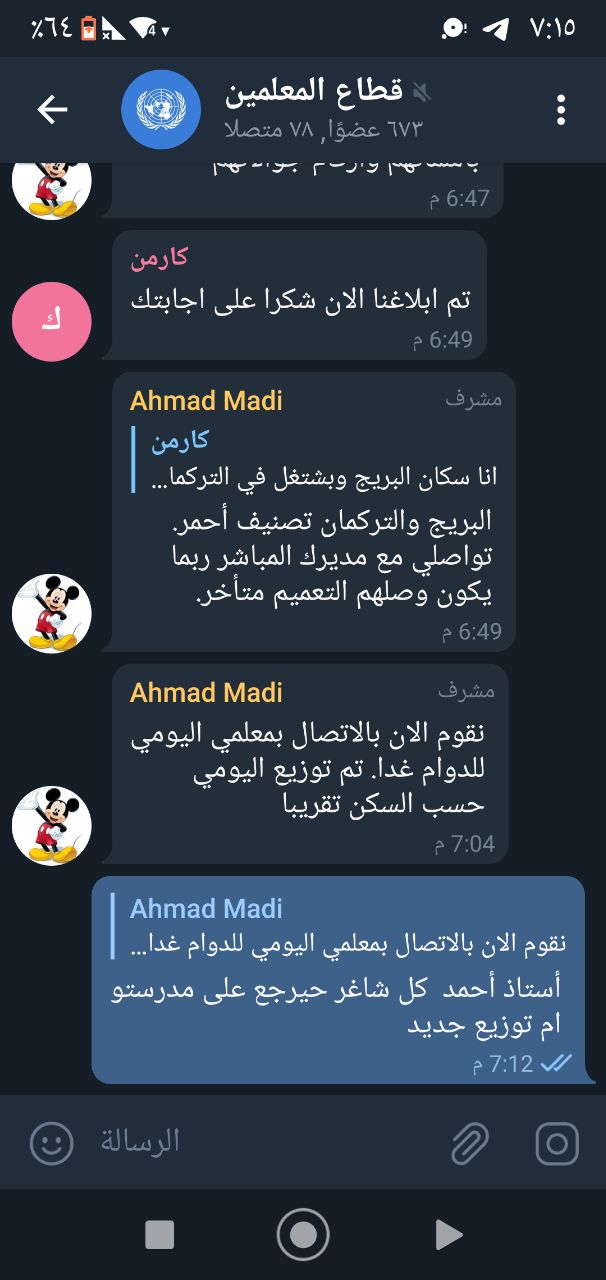
Task: Go back using the top arrow
Action: (x=52, y=110)
